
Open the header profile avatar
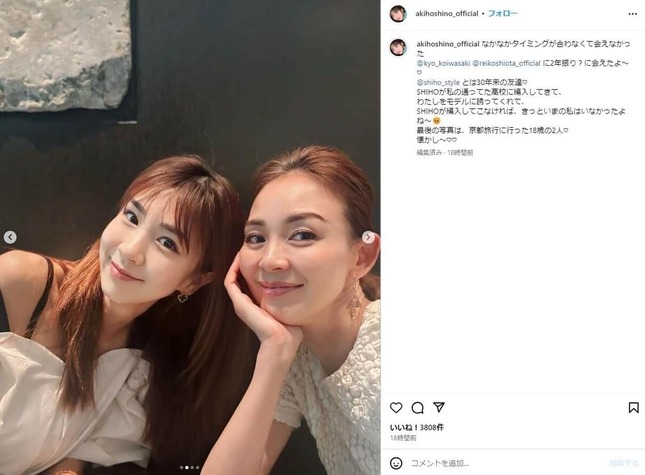coord(397,13)
